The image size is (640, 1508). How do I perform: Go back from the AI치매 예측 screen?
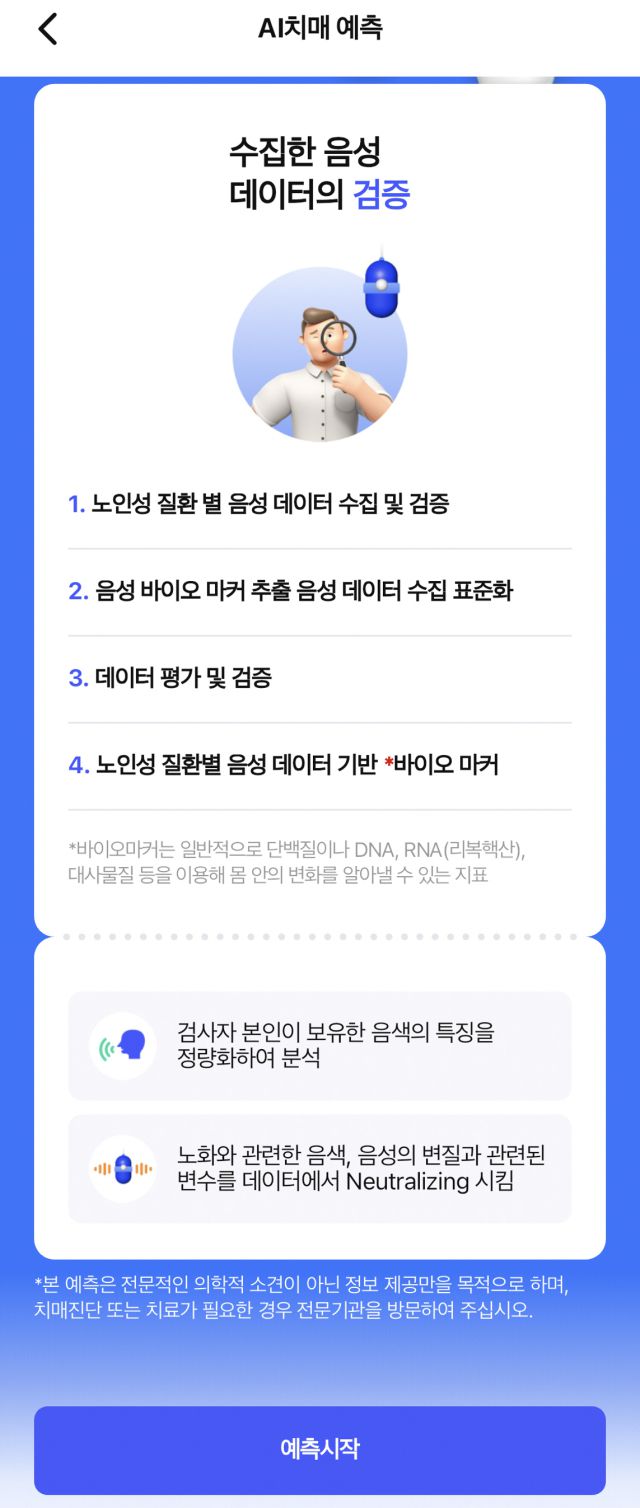tap(47, 29)
